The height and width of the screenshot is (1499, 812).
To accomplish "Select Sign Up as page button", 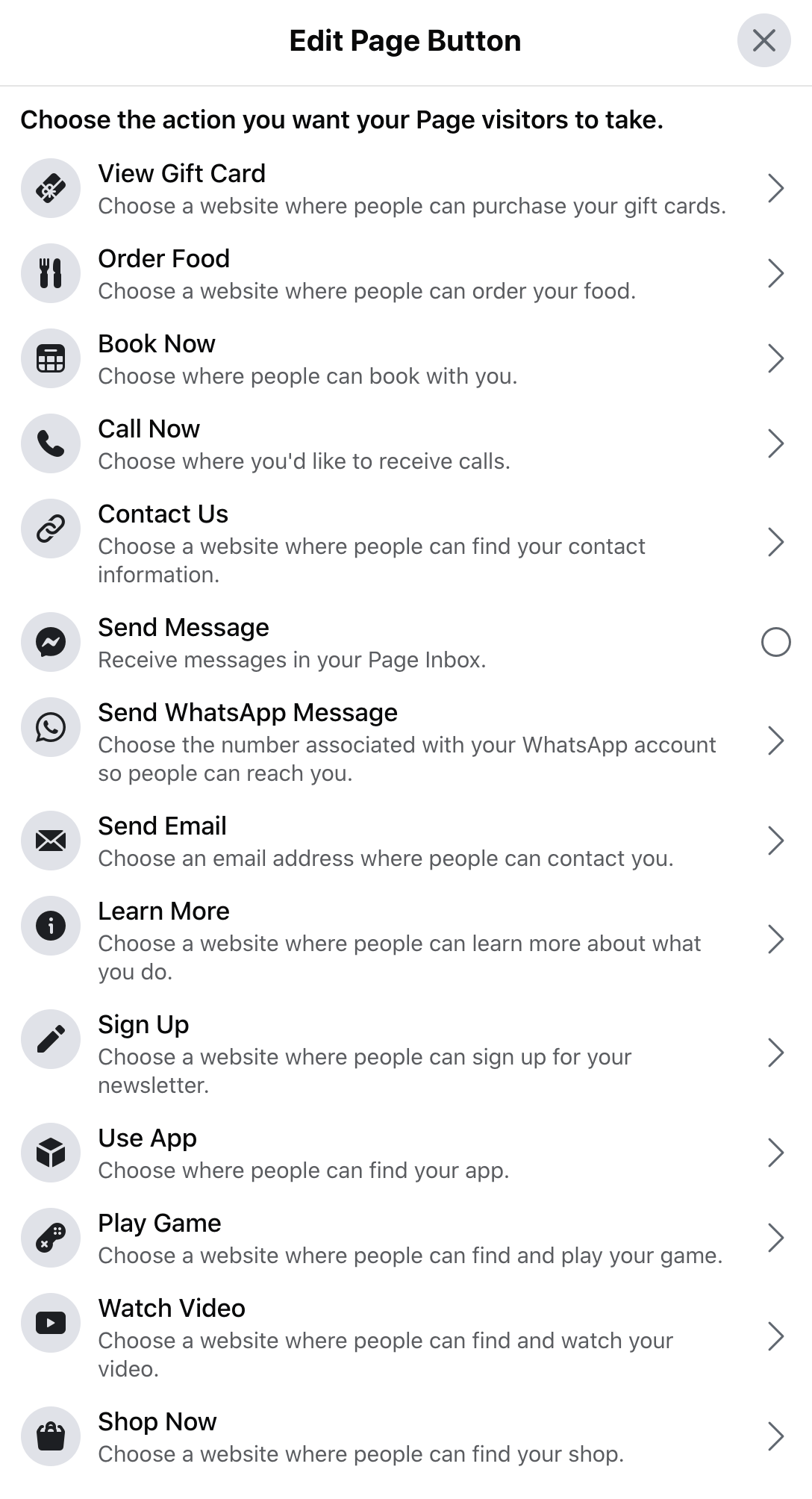I will [x=406, y=1054].
